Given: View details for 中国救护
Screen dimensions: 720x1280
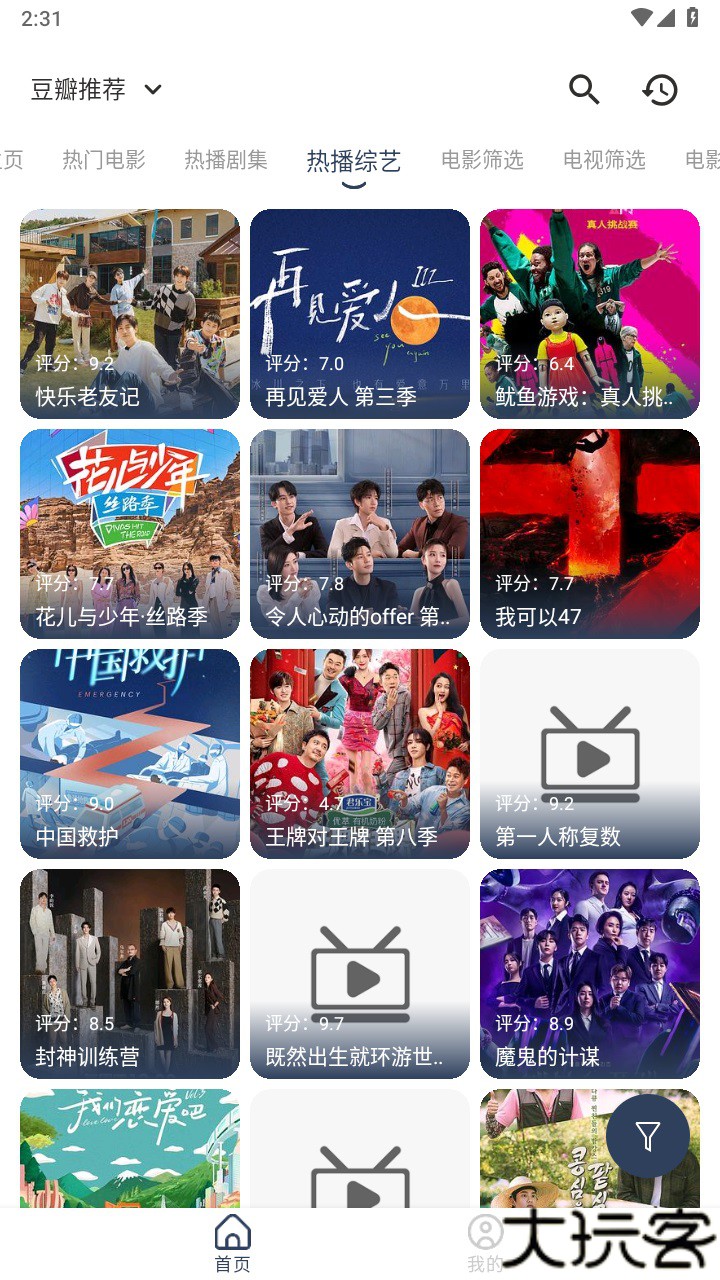Looking at the screenshot, I should point(130,753).
